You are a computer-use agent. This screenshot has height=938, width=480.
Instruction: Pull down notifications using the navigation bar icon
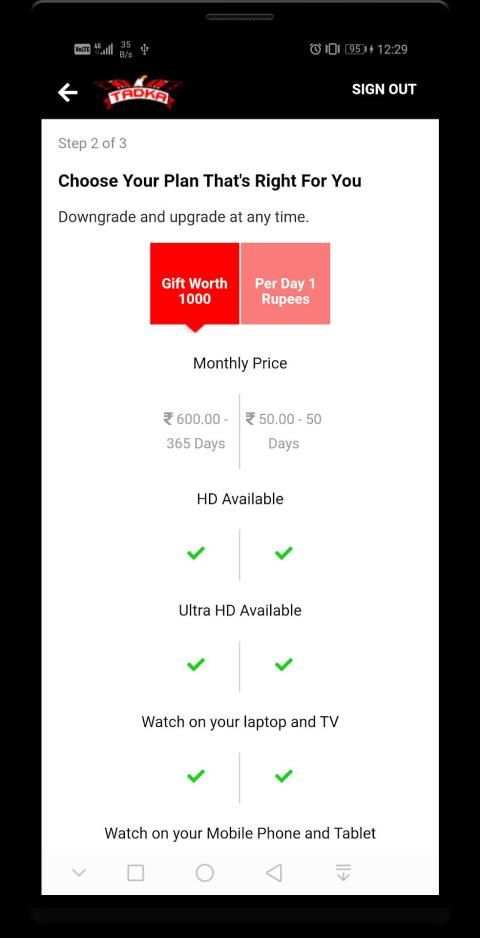click(343, 873)
